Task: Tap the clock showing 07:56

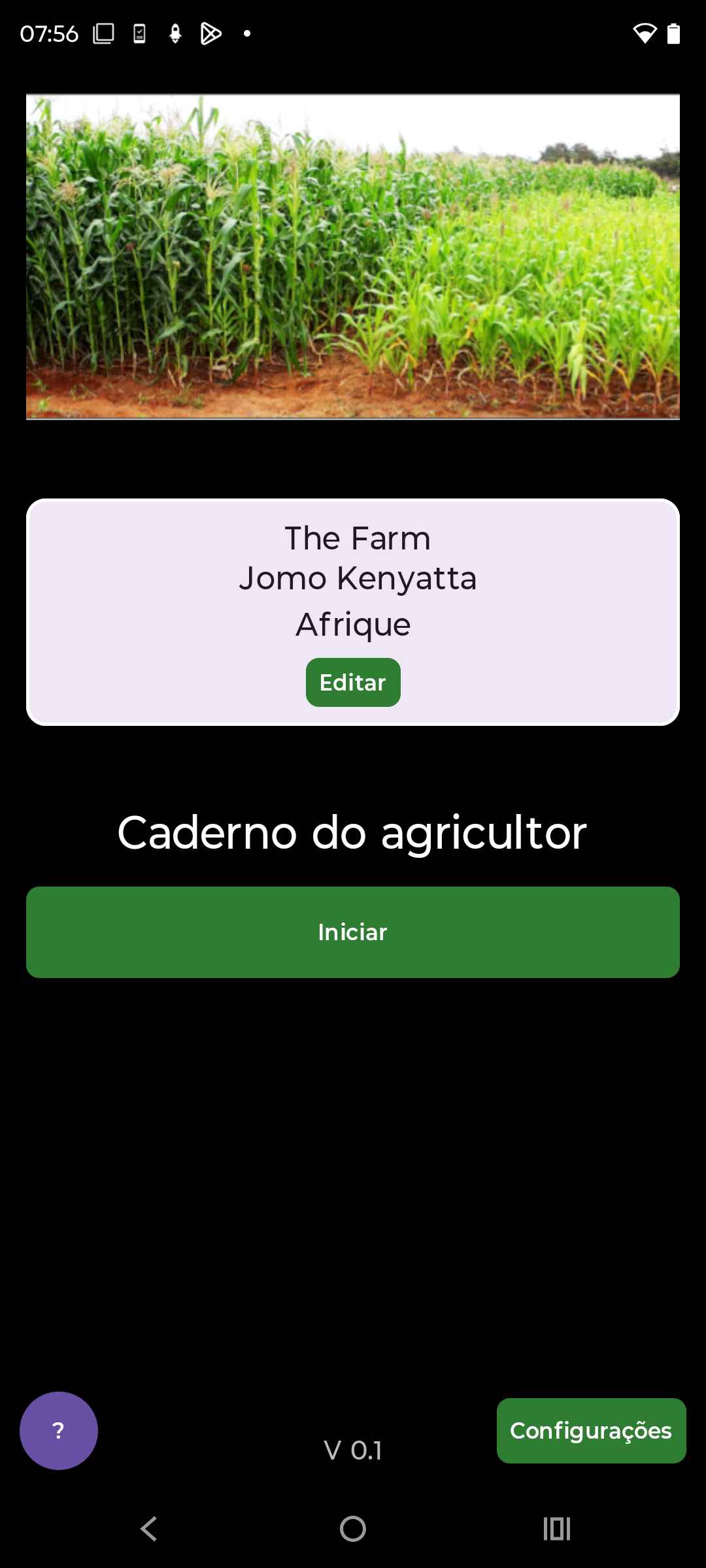Action: point(49,33)
